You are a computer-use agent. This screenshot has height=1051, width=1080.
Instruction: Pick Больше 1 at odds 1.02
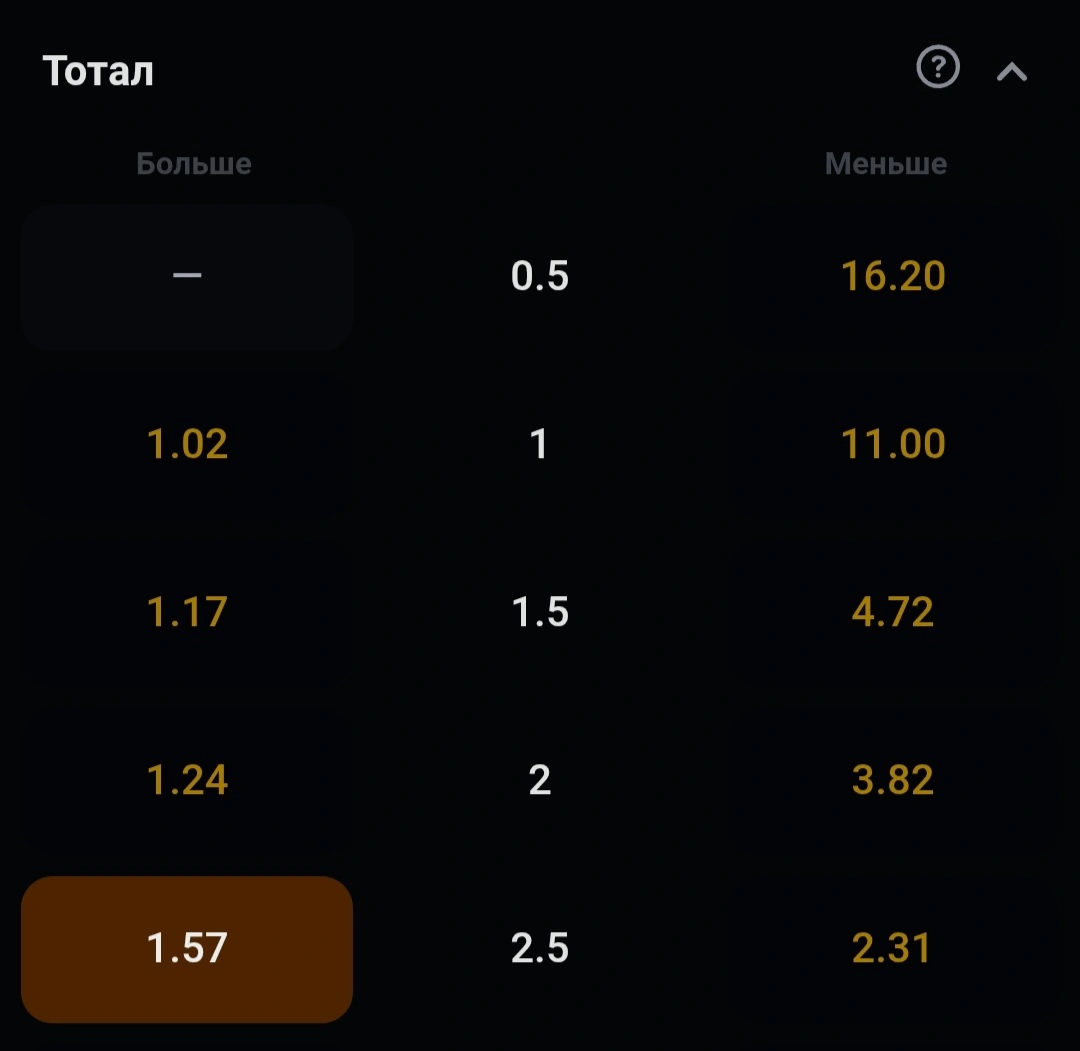click(x=187, y=444)
